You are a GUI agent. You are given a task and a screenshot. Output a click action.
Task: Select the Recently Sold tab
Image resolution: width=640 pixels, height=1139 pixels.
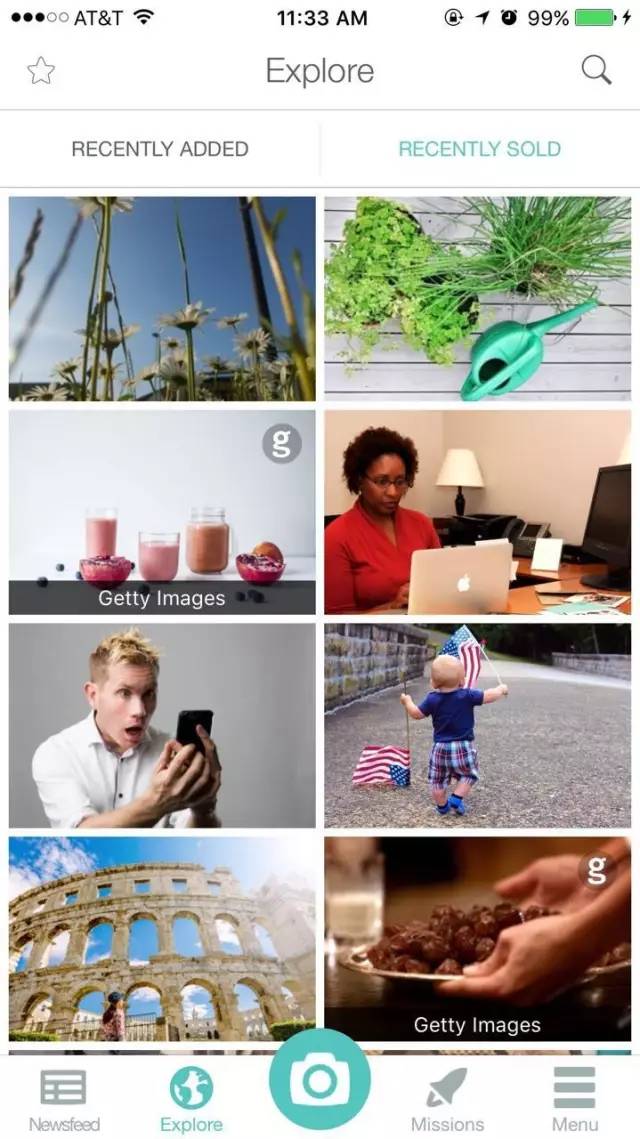coord(479,149)
